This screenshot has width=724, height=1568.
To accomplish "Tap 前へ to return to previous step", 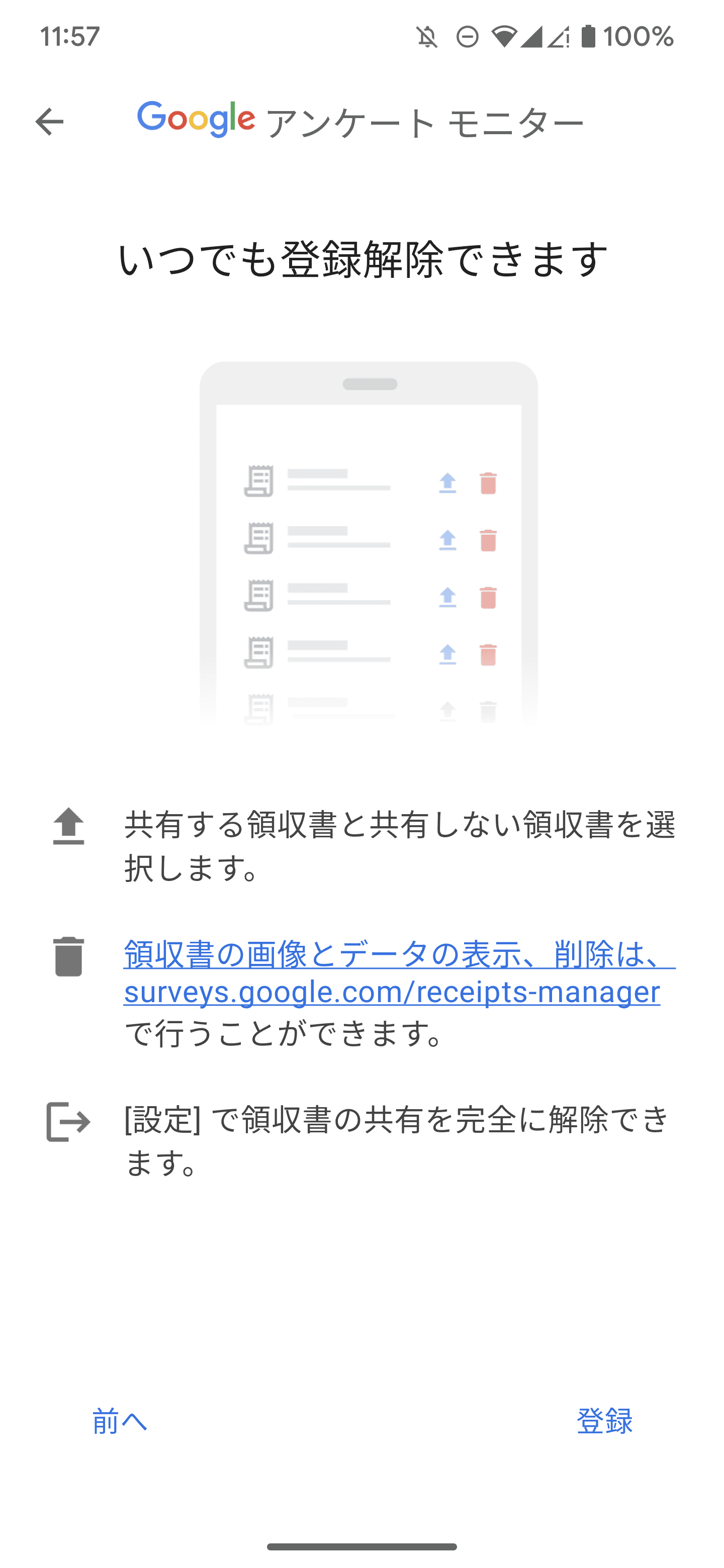I will 120,1422.
